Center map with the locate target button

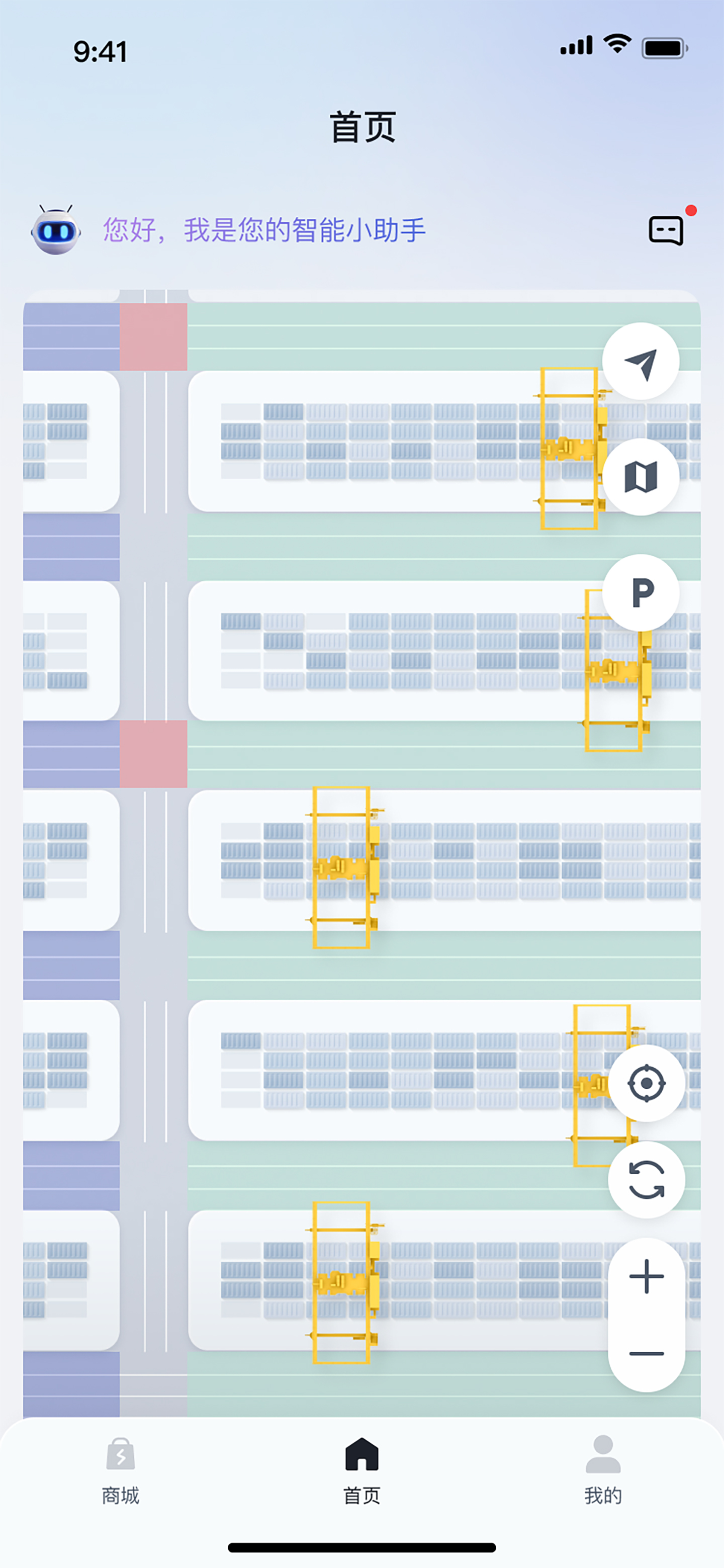click(x=646, y=1083)
